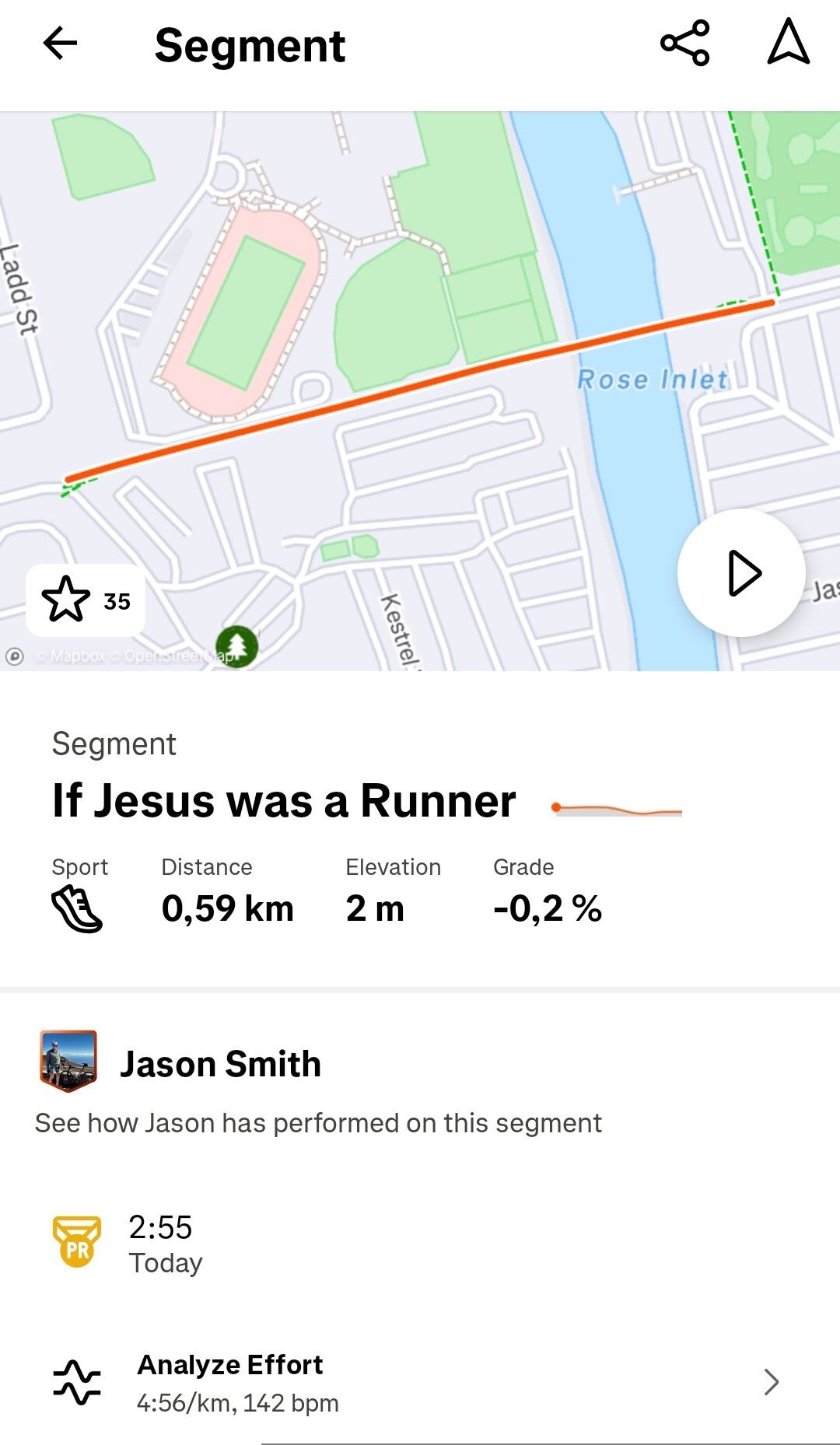Go back from the Segment screen
This screenshot has height=1445, width=840.
60,44
